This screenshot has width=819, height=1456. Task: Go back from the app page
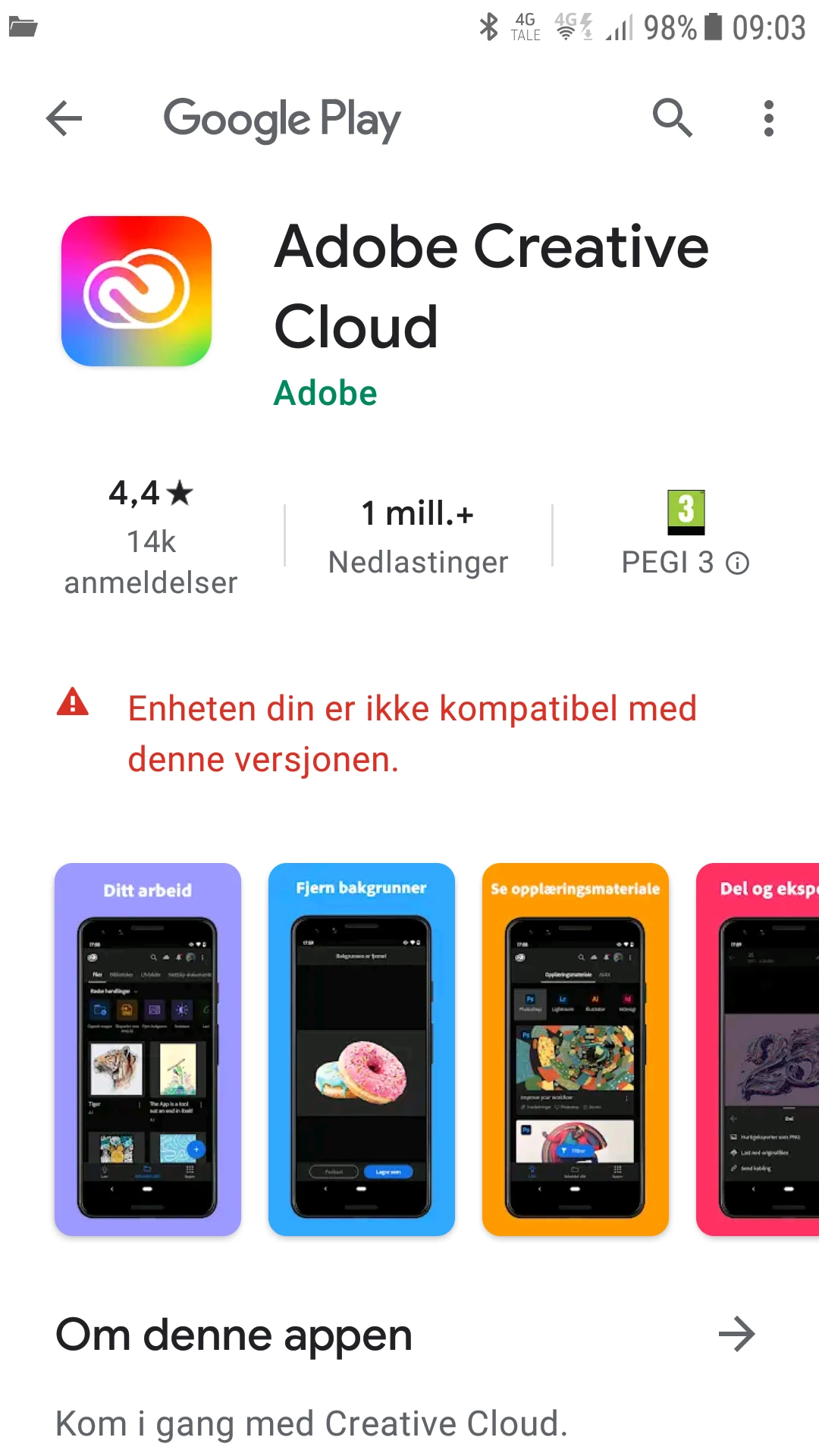click(x=64, y=119)
